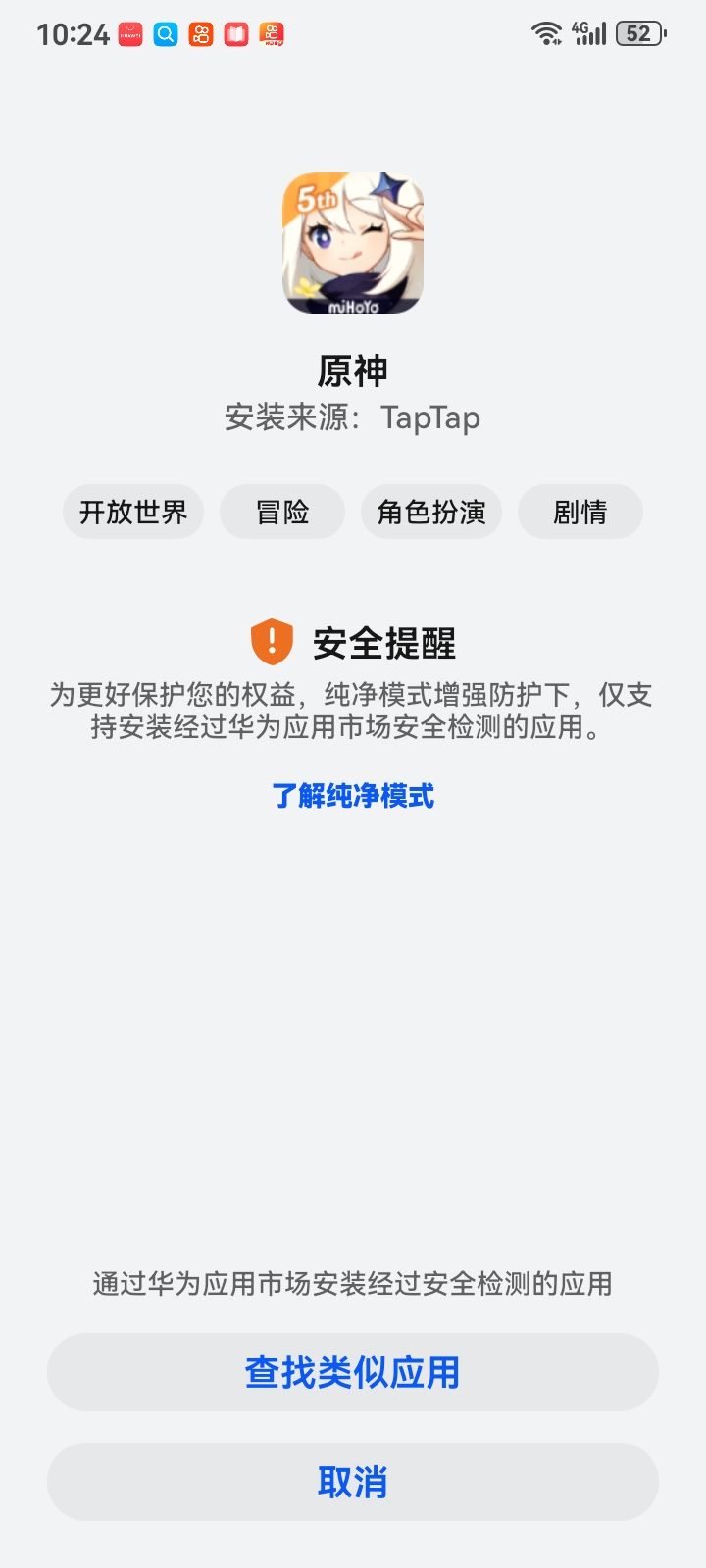Open the Huawei AppGallery notification icon
Image resolution: width=706 pixels, height=1568 pixels.
point(128,33)
